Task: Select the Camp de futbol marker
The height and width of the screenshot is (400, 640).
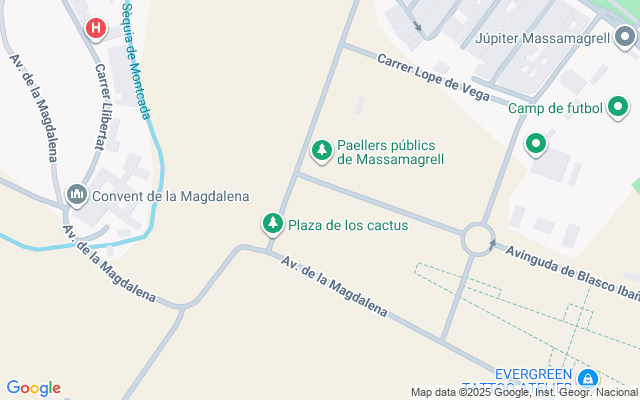Action: tap(618, 107)
